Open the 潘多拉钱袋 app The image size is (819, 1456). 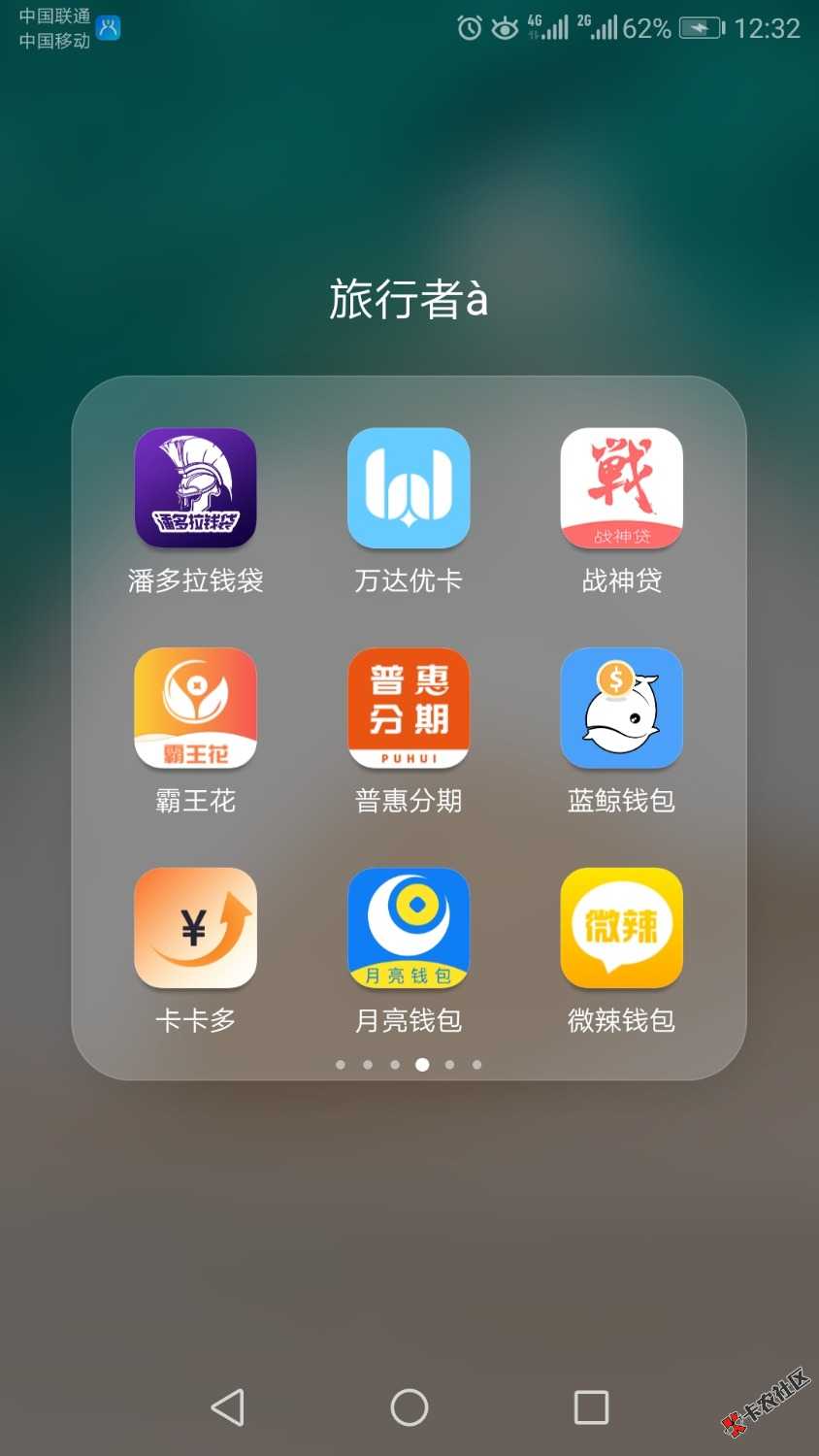(195, 488)
